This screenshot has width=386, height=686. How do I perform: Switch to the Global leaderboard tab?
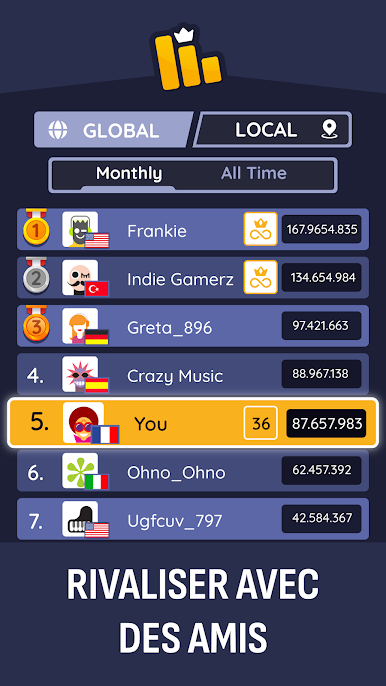pyautogui.click(x=113, y=130)
